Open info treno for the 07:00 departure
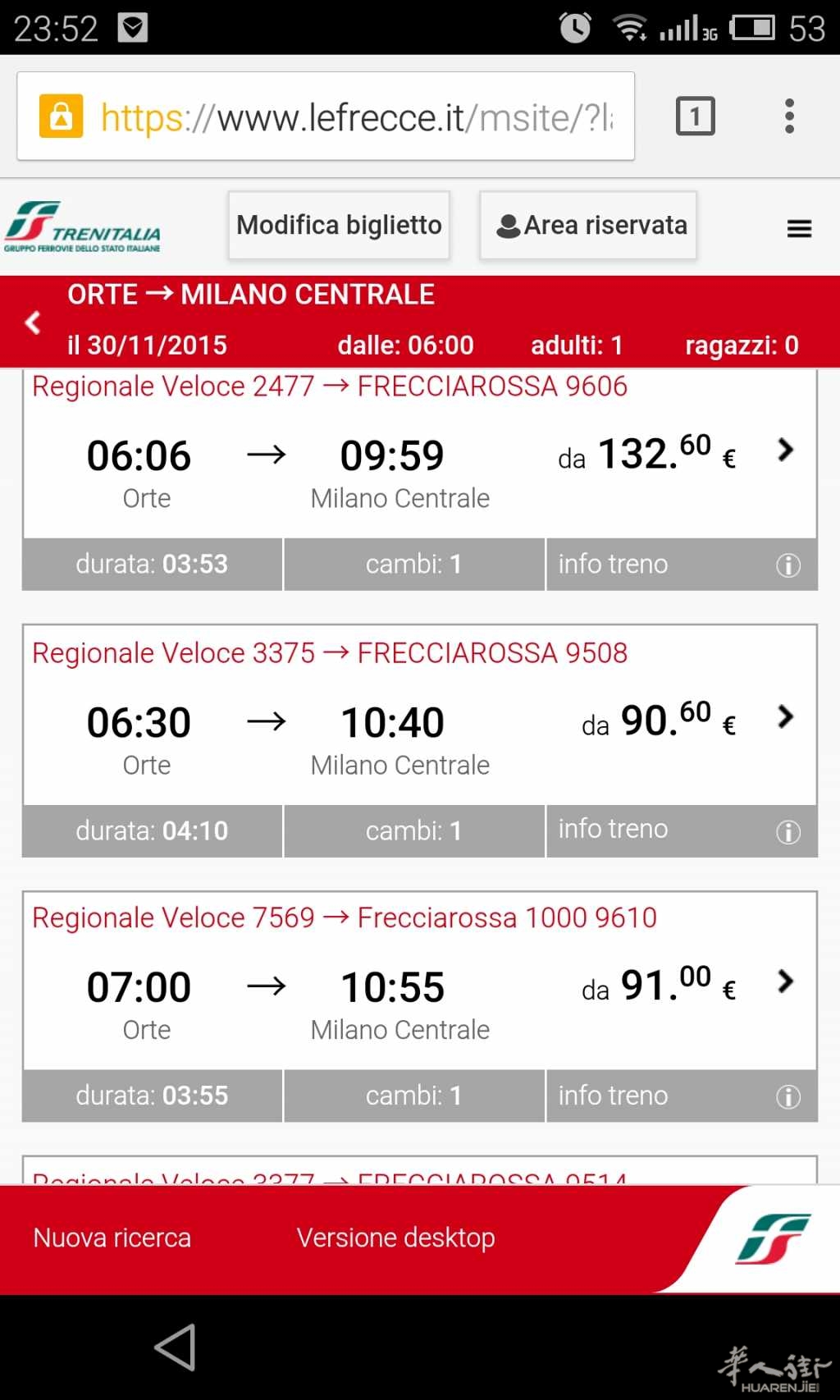840x1400 pixels. (x=681, y=1096)
